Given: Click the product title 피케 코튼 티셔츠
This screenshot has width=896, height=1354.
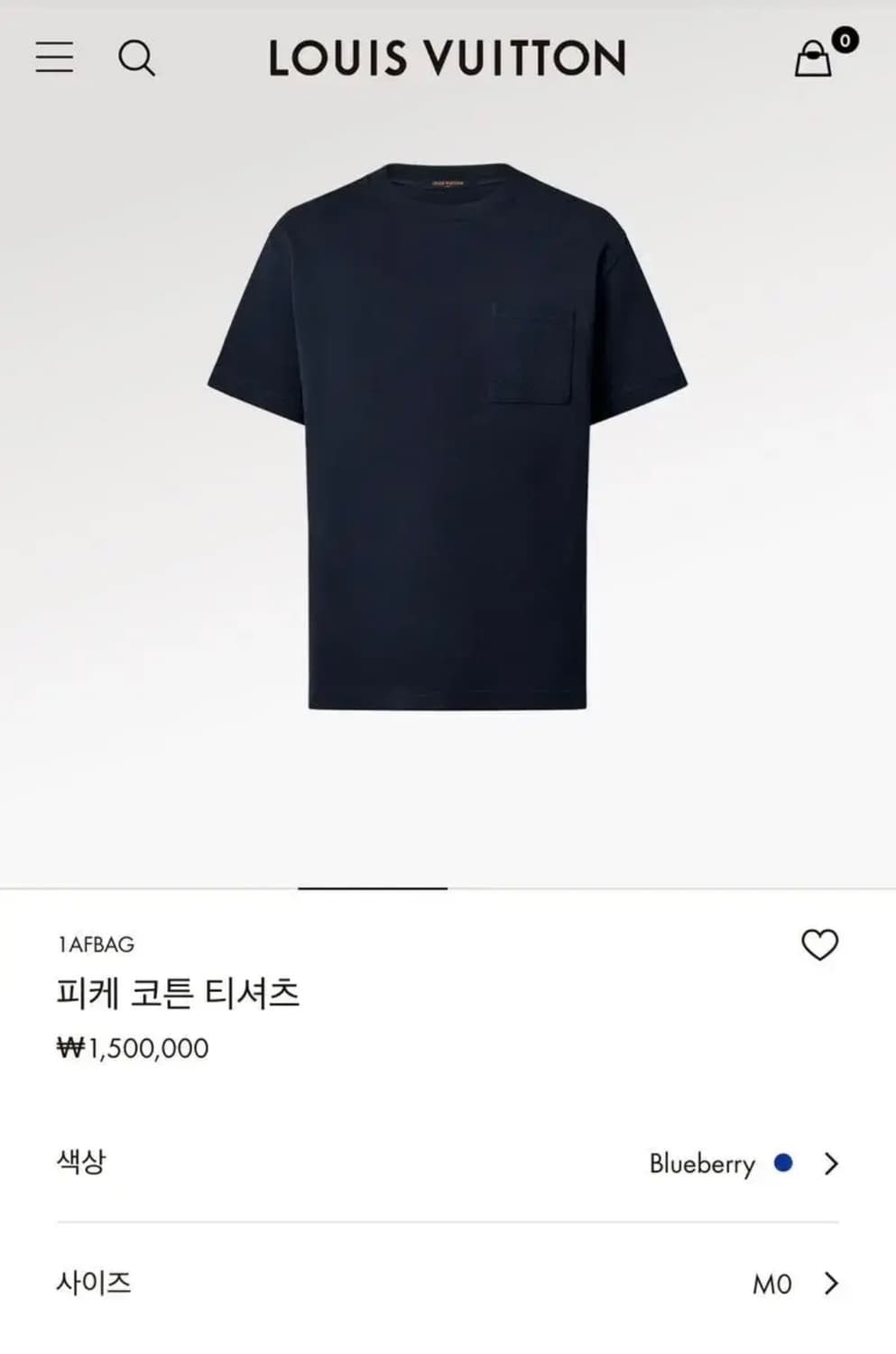Looking at the screenshot, I should pos(180,991).
